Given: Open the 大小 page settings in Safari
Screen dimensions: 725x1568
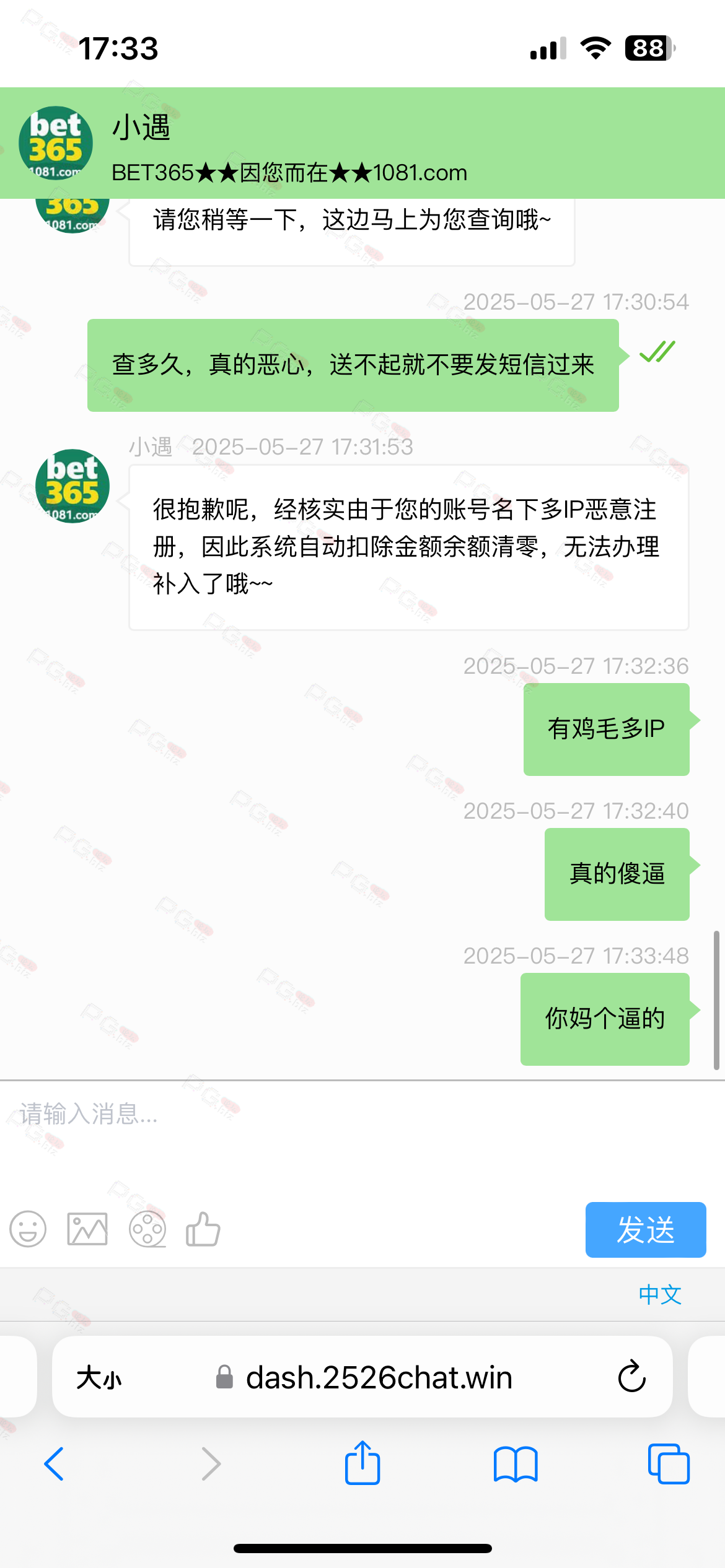Looking at the screenshot, I should pos(99,1378).
